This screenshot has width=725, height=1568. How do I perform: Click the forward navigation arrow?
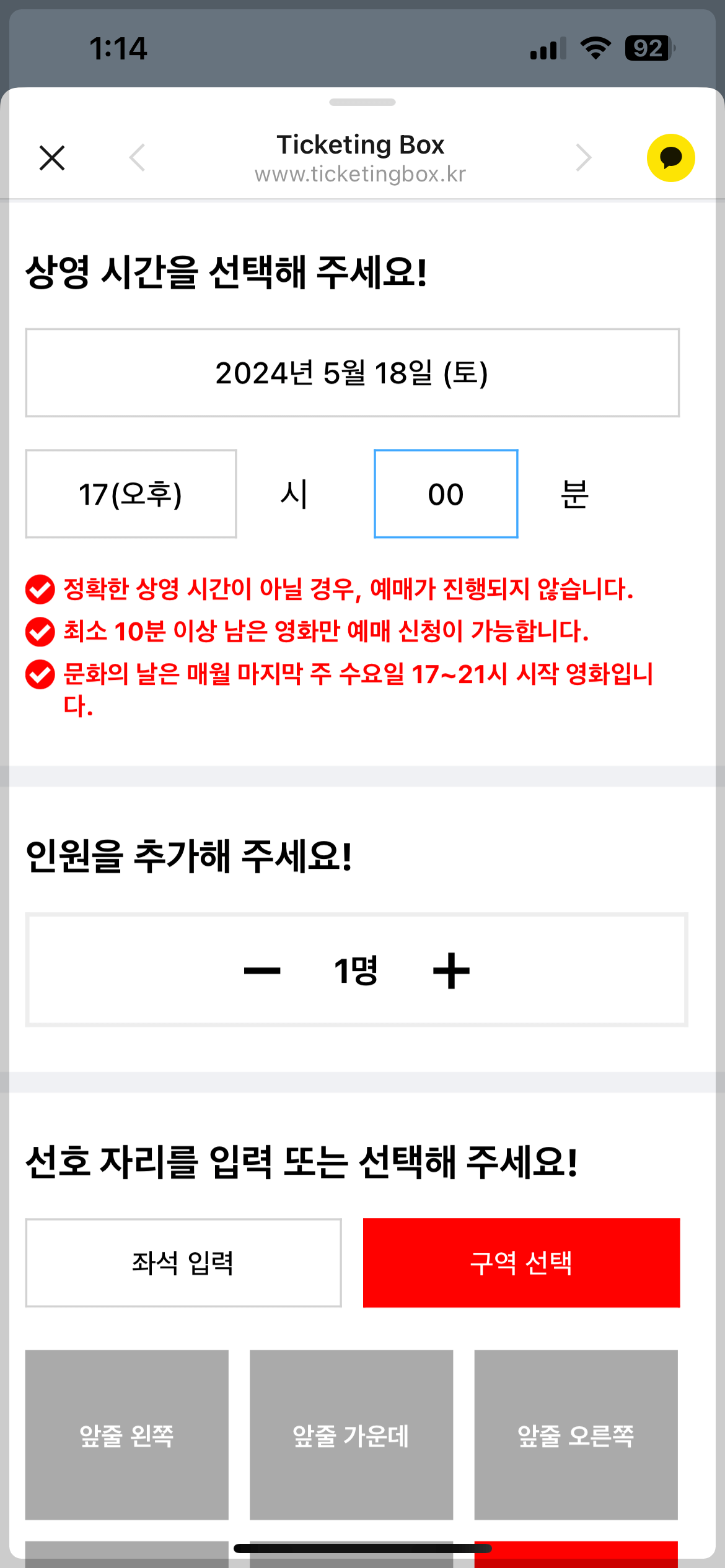[x=583, y=157]
